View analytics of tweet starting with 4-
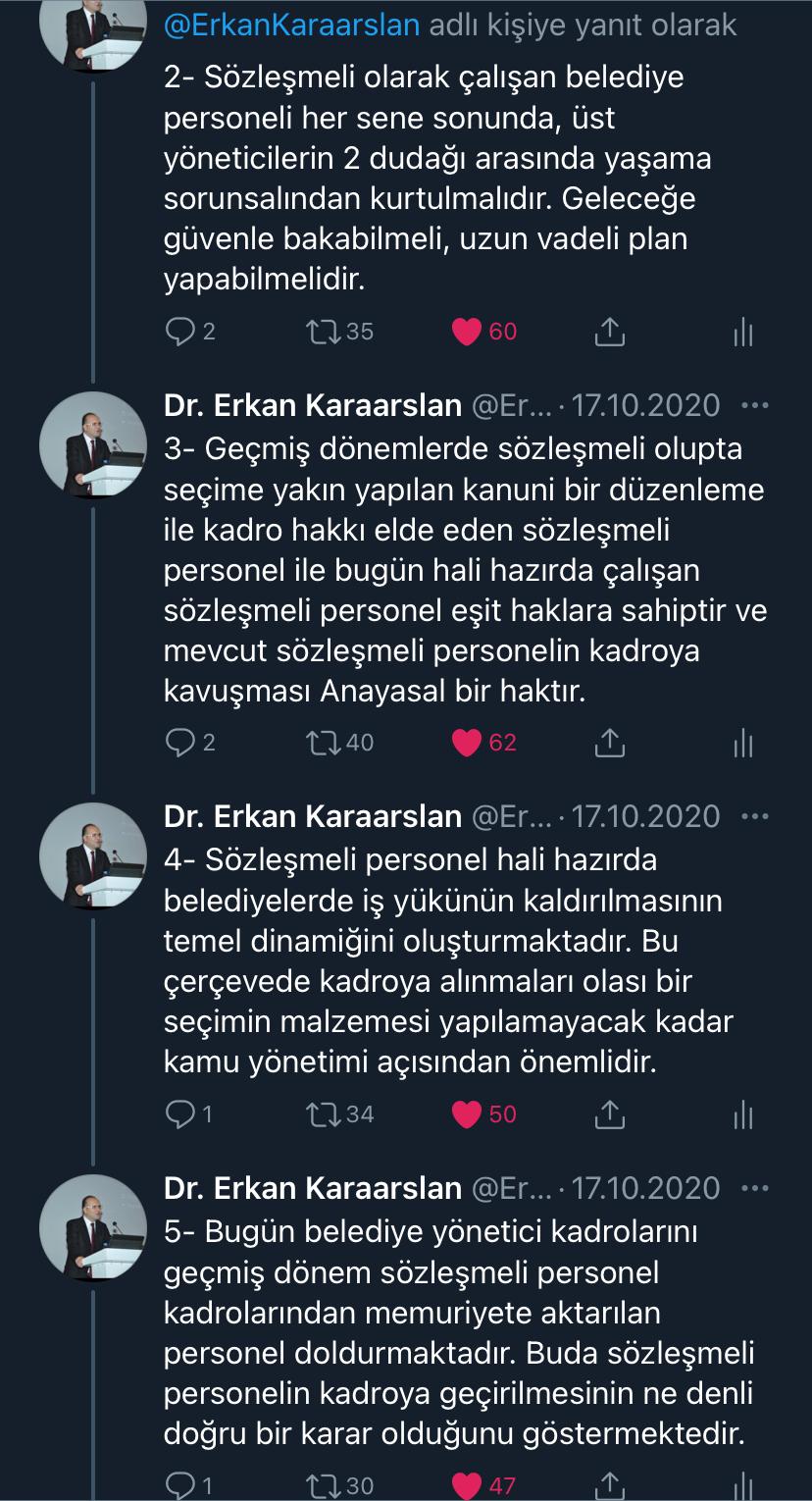Image resolution: width=812 pixels, height=1501 pixels. [743, 1115]
